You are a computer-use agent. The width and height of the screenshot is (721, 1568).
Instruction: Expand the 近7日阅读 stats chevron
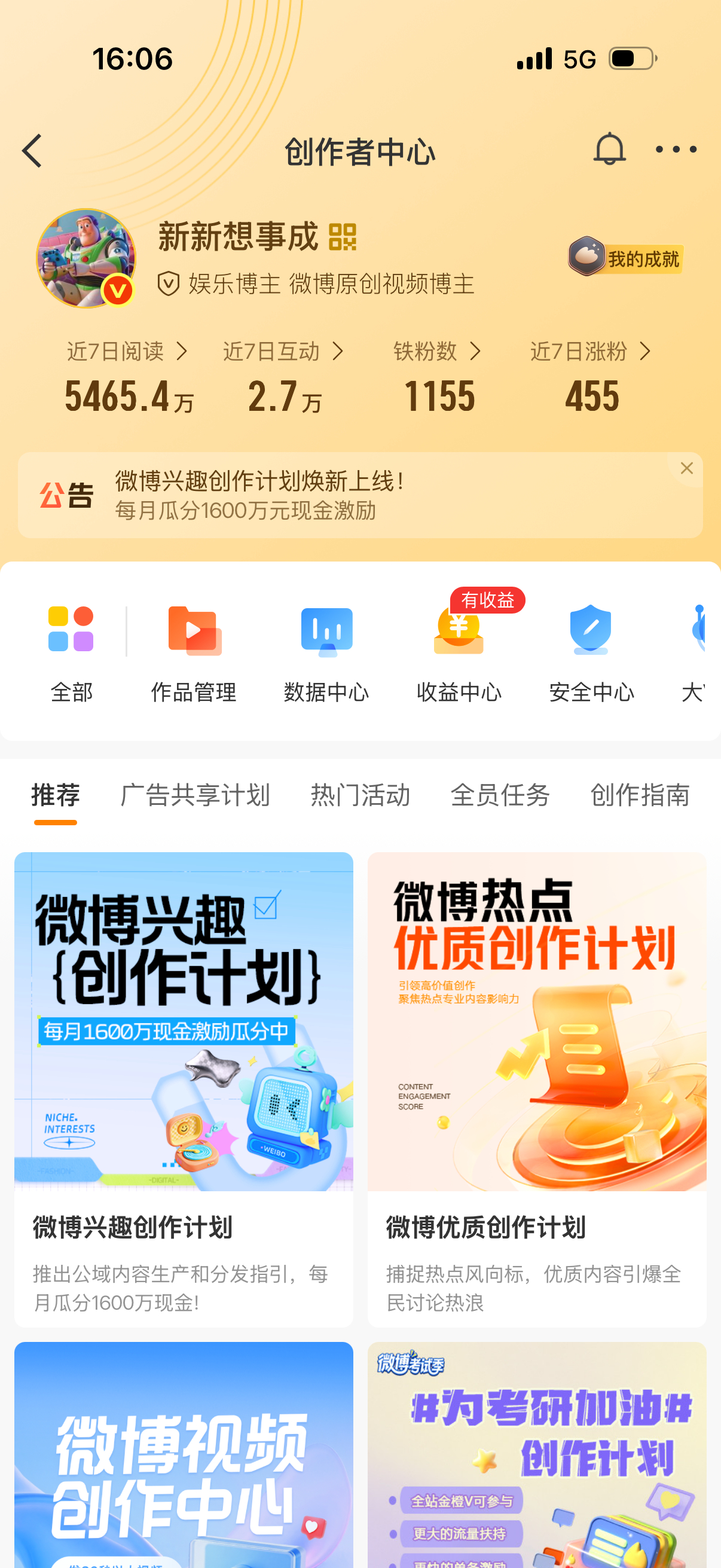pyautogui.click(x=182, y=351)
